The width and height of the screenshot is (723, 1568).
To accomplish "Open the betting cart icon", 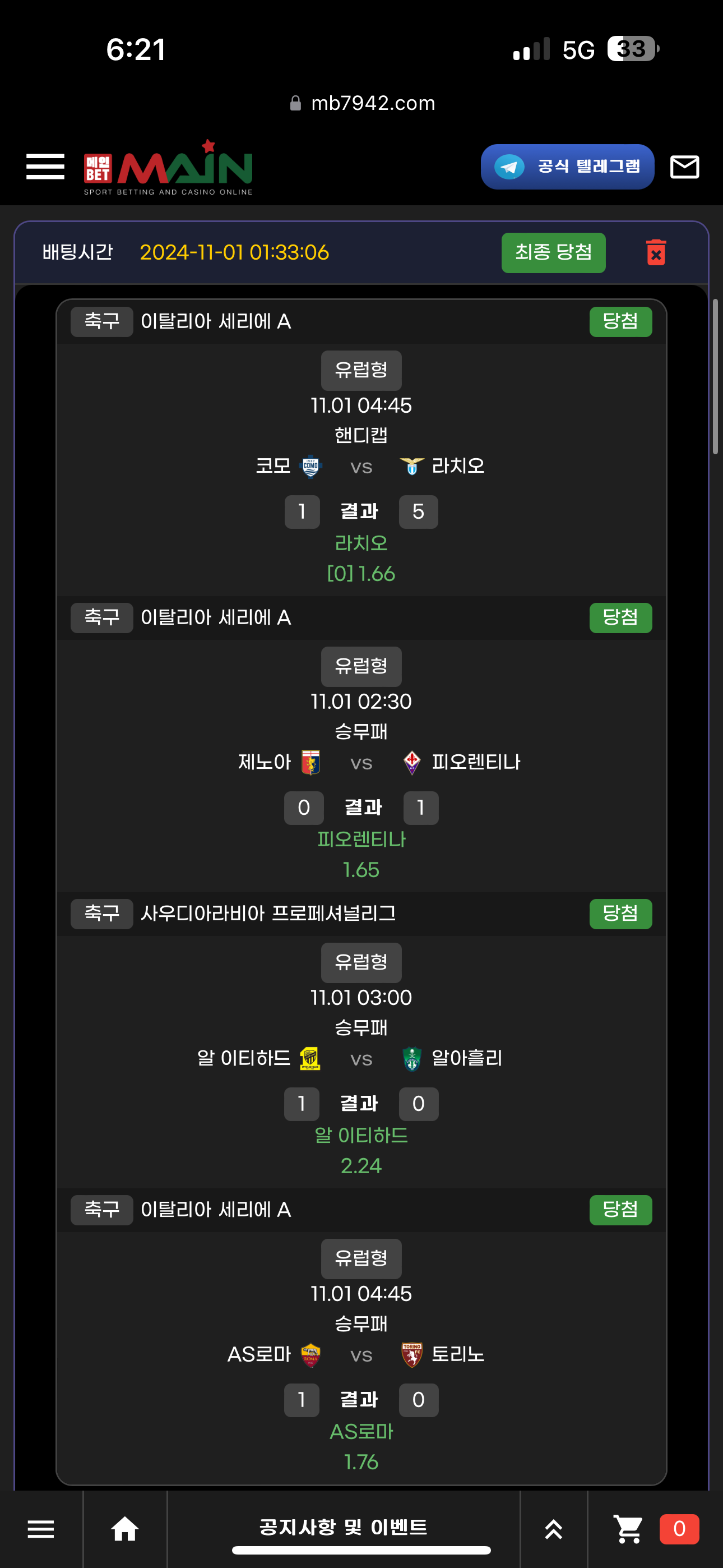I will (629, 1528).
